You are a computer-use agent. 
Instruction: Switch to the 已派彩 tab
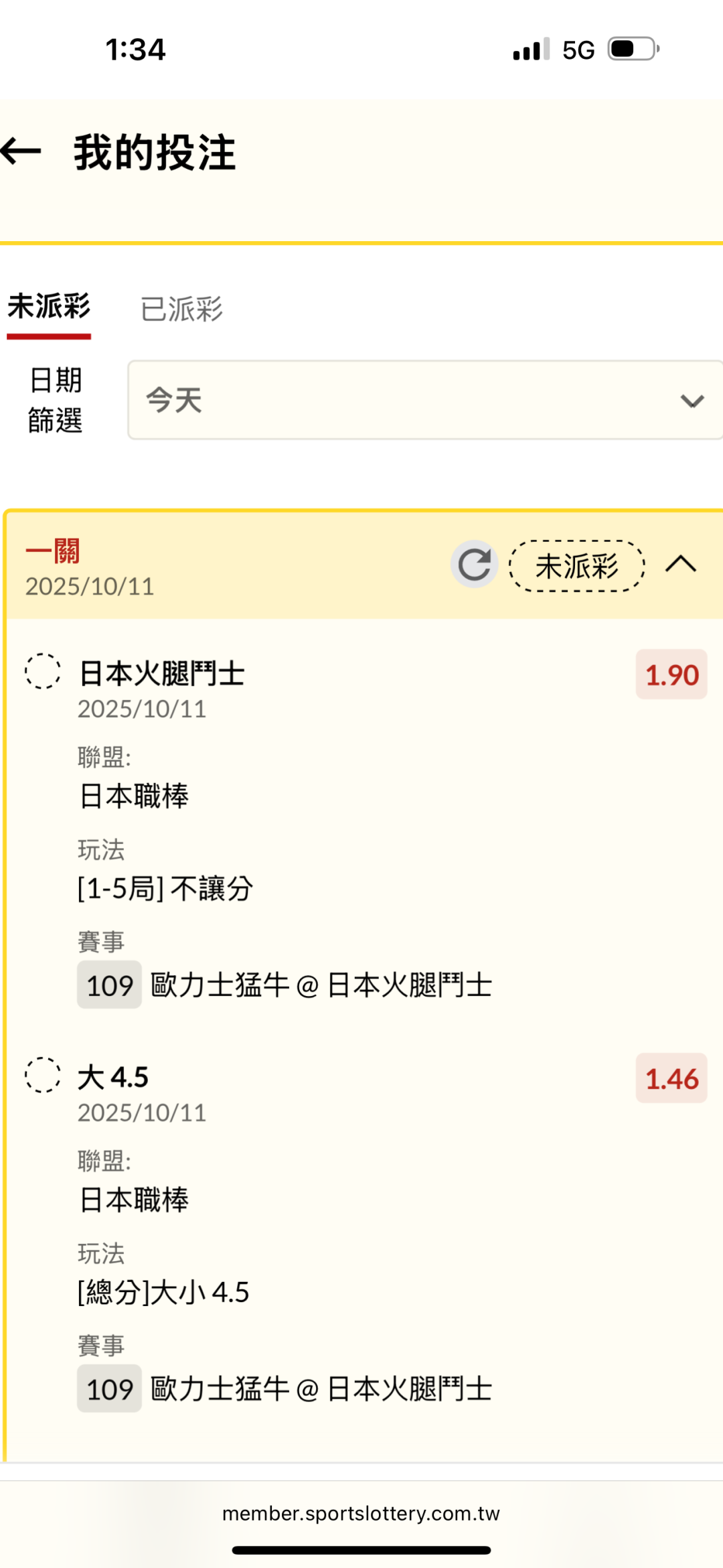(x=181, y=309)
